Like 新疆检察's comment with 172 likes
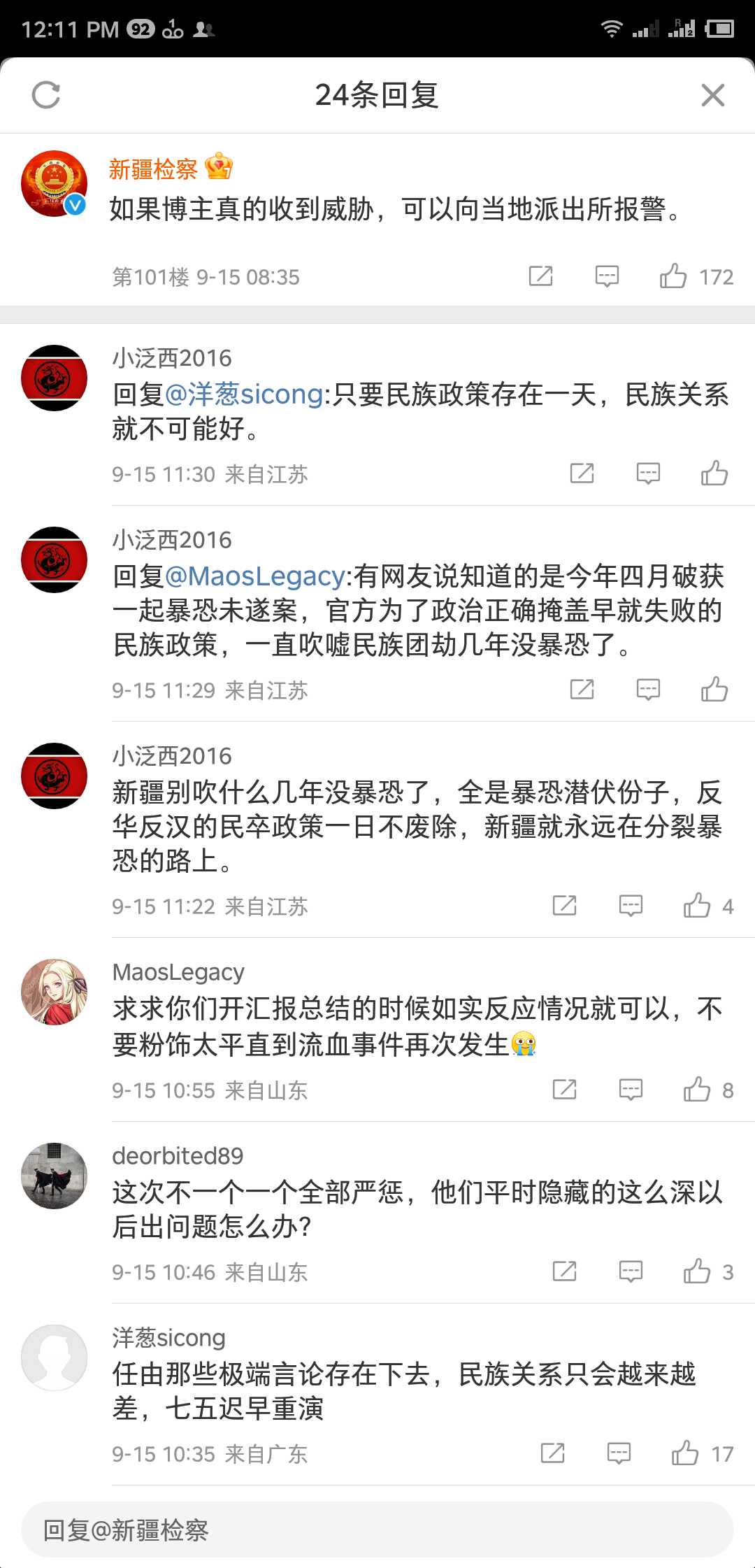The height and width of the screenshot is (1568, 755). tap(673, 276)
